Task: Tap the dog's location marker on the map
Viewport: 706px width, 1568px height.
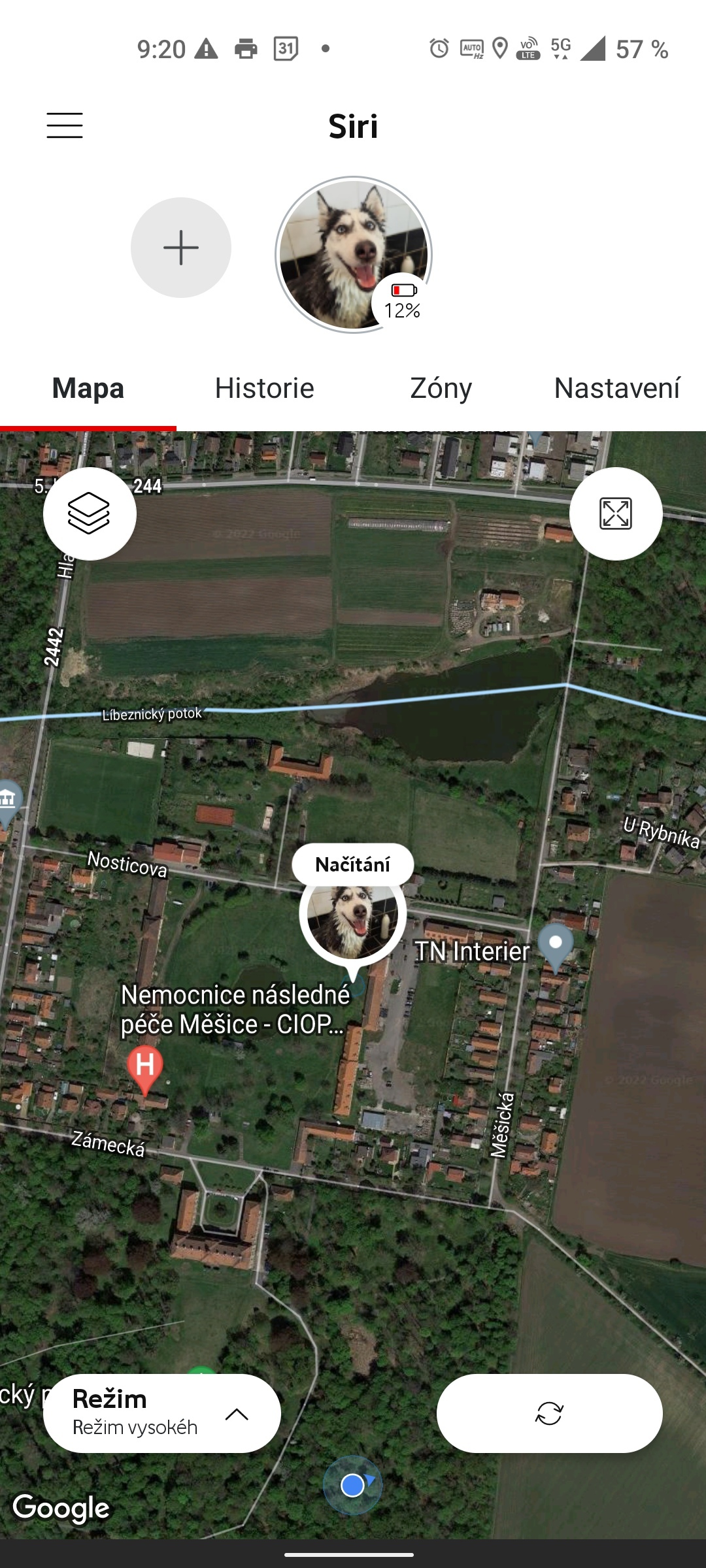Action: (x=353, y=916)
